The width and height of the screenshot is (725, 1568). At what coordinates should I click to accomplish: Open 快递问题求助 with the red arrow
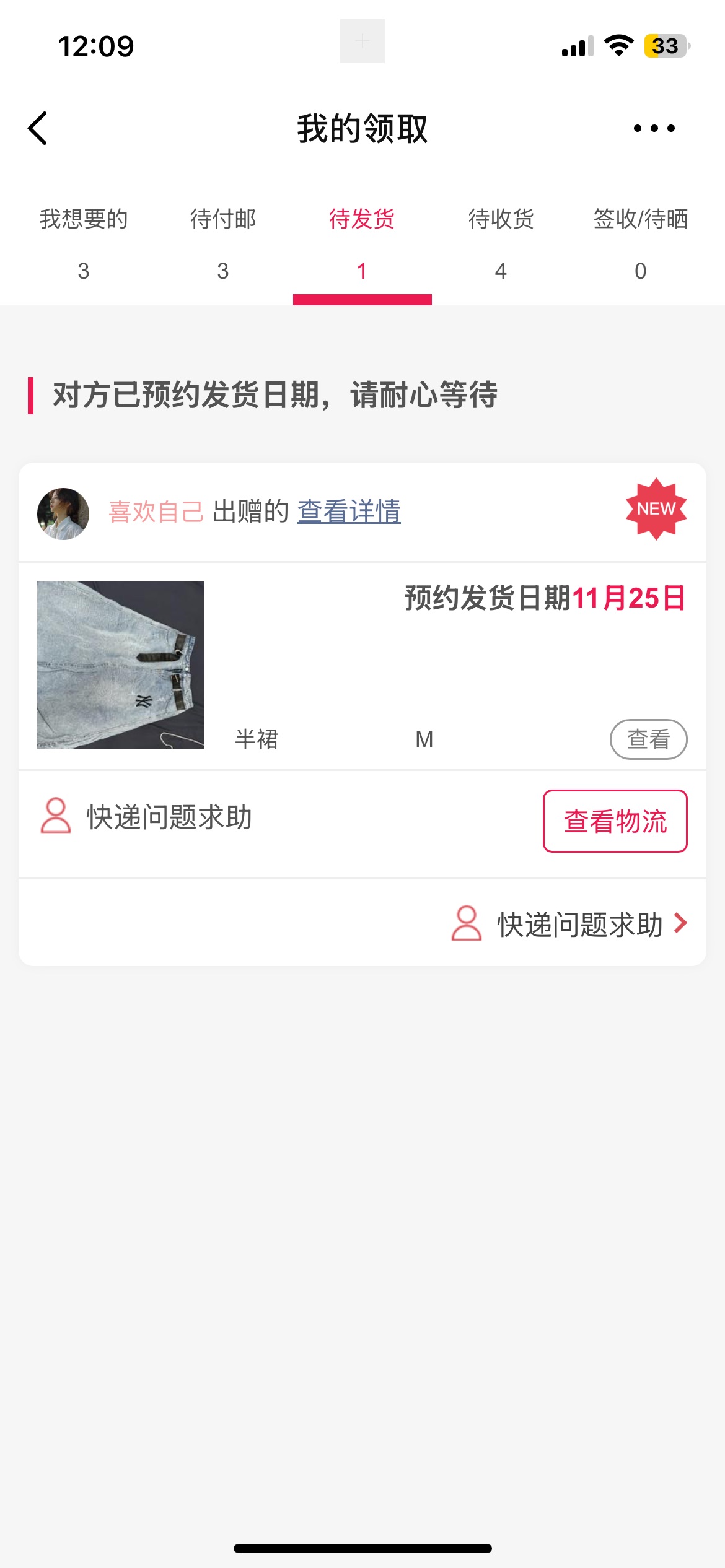(x=570, y=924)
